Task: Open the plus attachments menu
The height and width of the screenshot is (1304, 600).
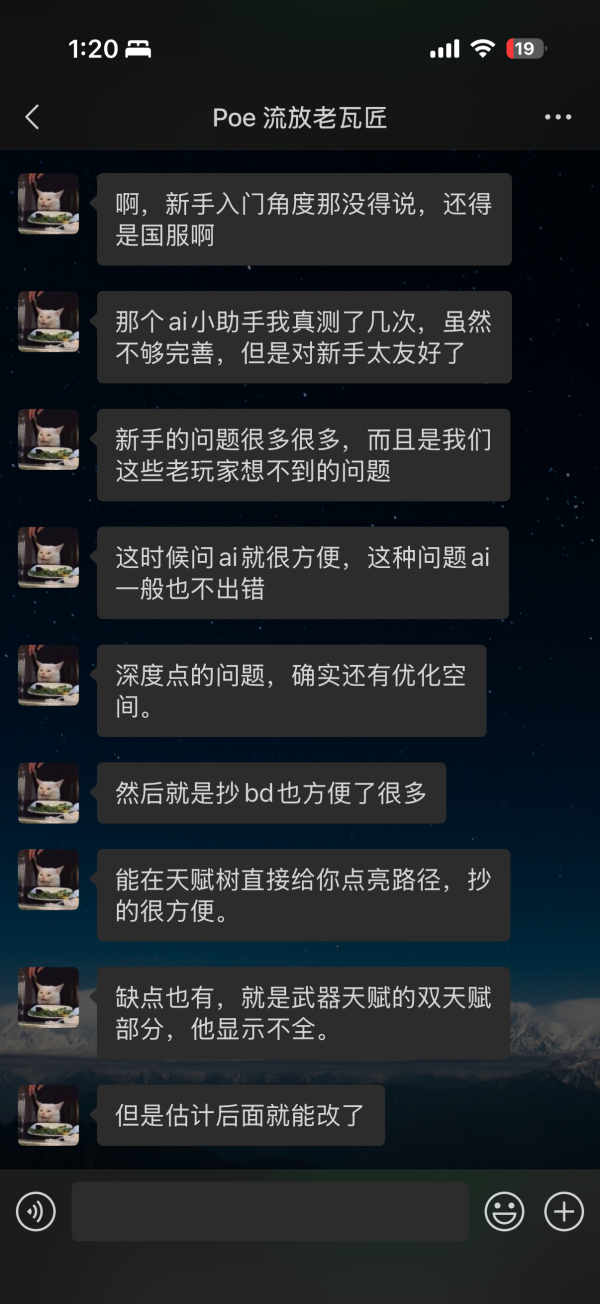Action: click(x=563, y=1212)
